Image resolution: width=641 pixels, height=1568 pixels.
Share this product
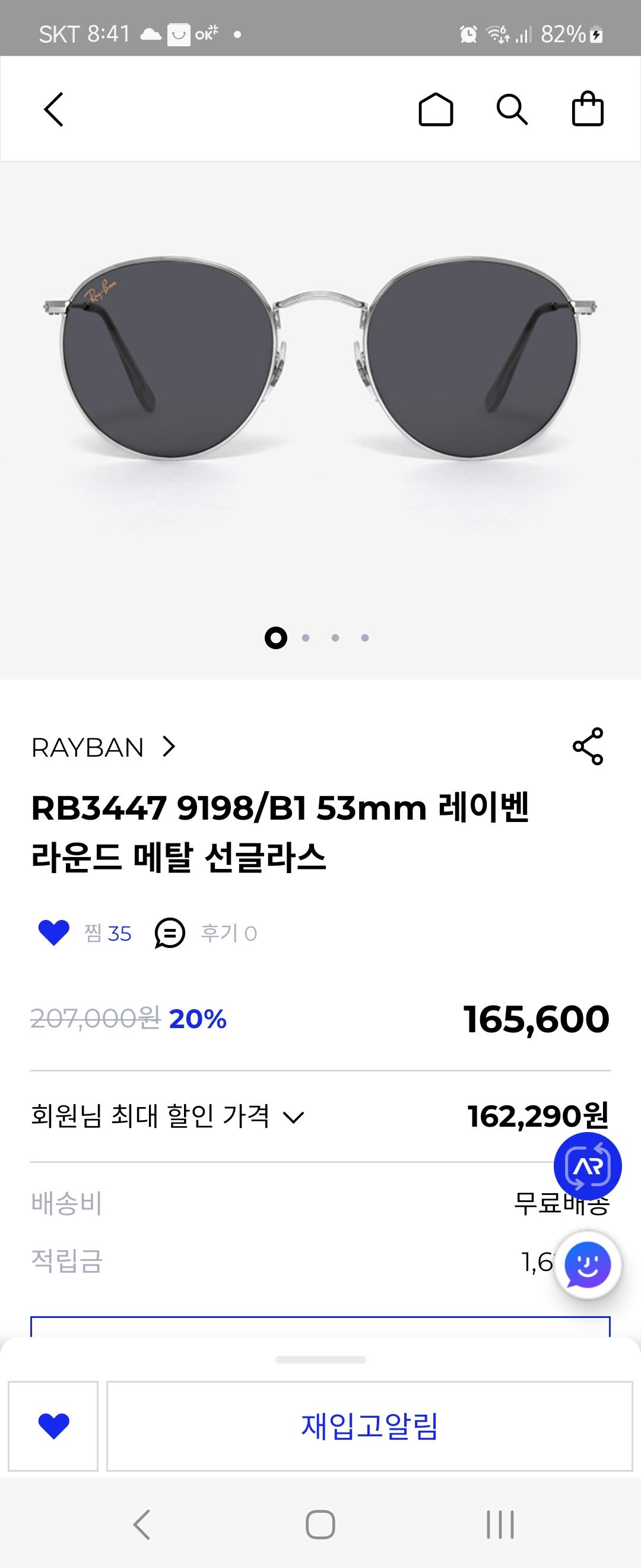pyautogui.click(x=588, y=746)
